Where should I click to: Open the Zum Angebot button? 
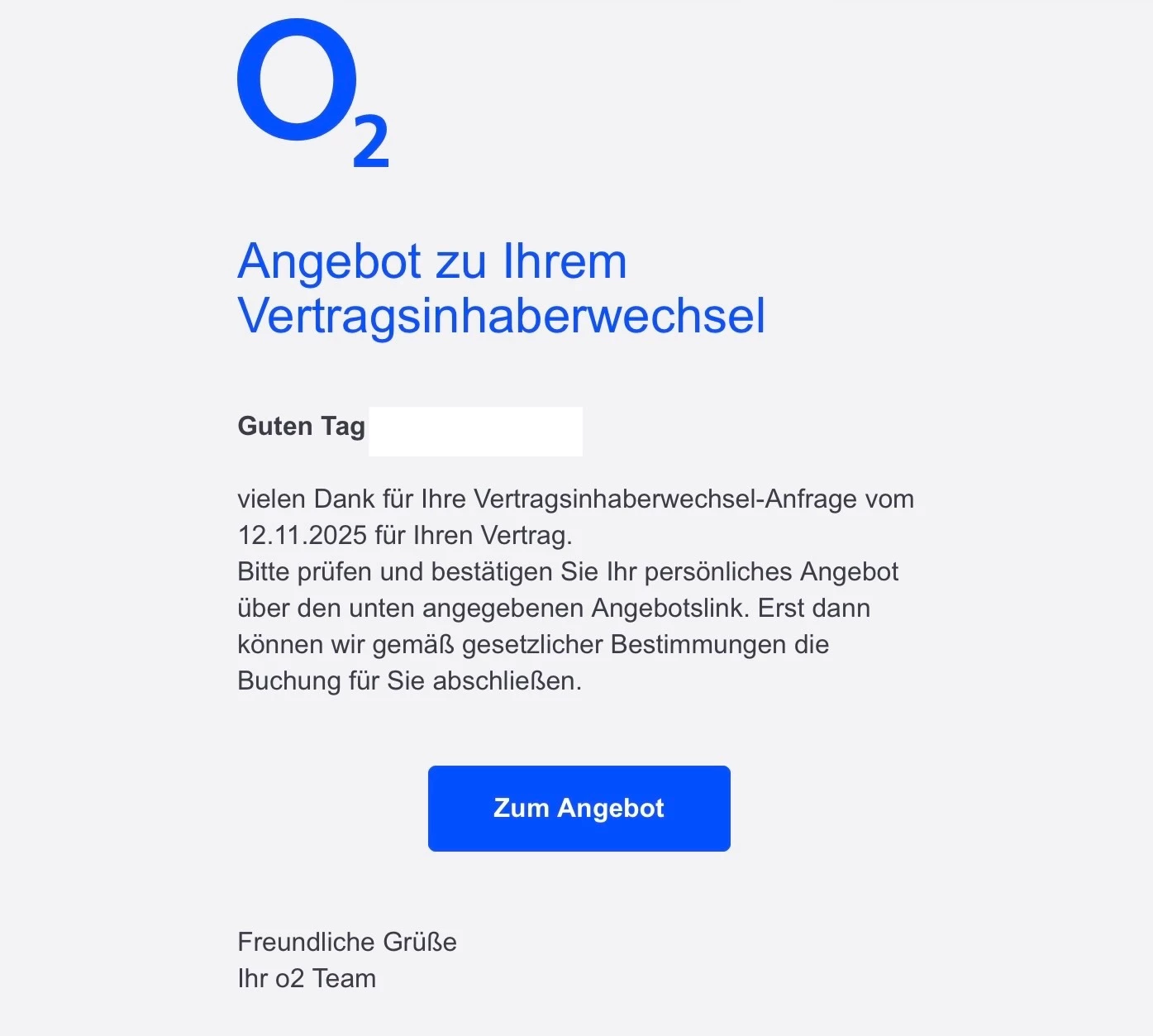coord(579,808)
